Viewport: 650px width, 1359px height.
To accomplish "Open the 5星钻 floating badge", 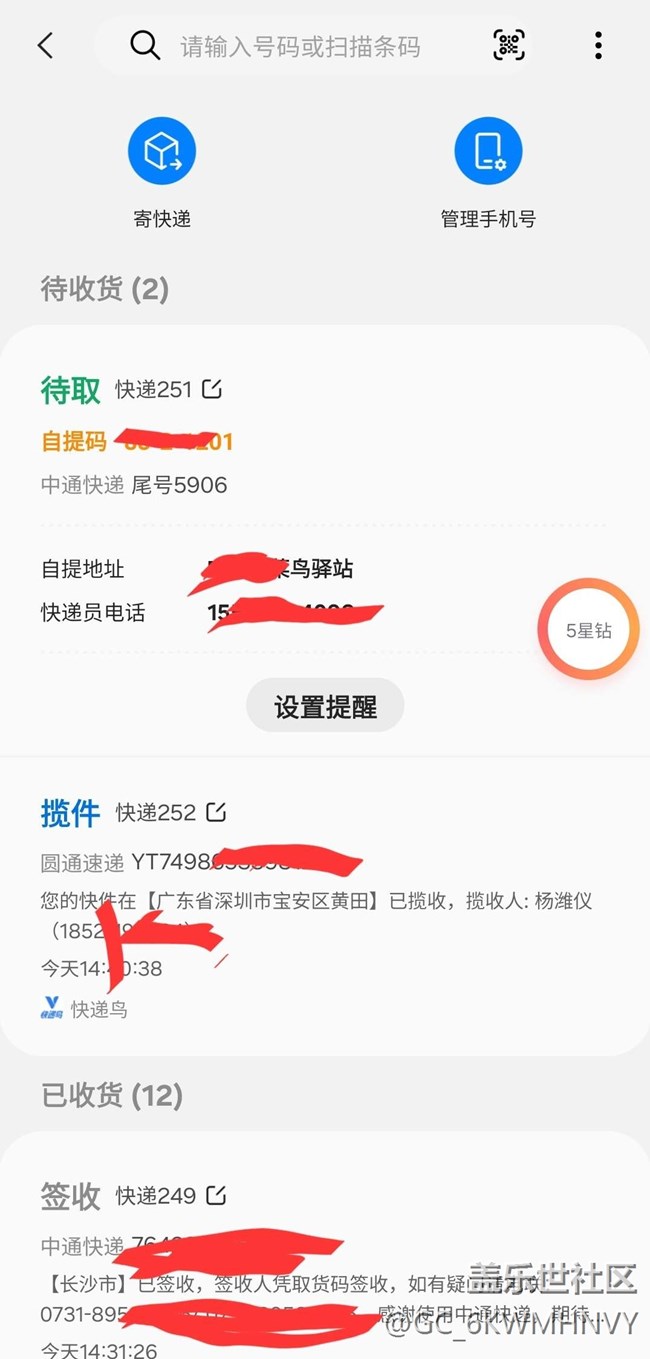I will click(589, 630).
